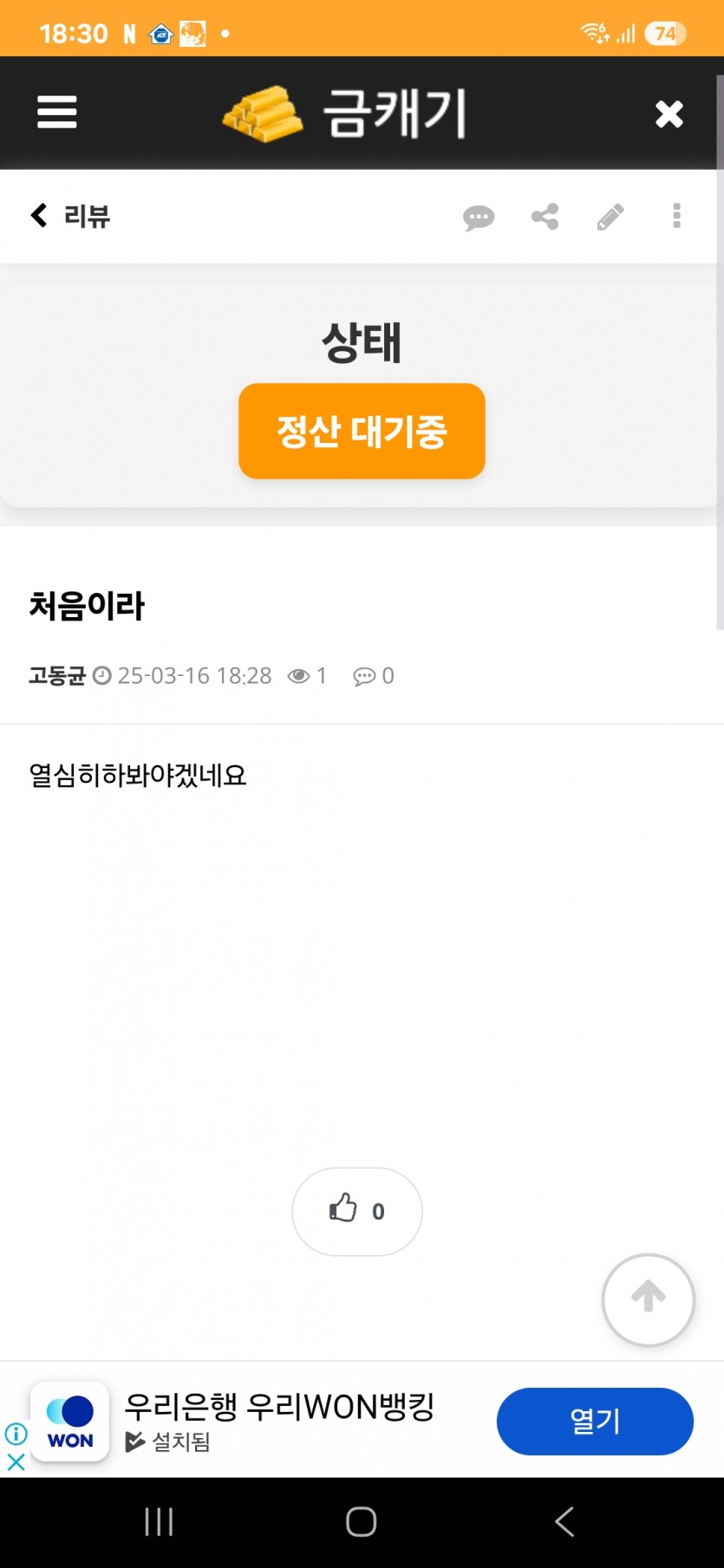Like the post with thumbs-up button
Screen dimensions: 724x1568
click(357, 1211)
